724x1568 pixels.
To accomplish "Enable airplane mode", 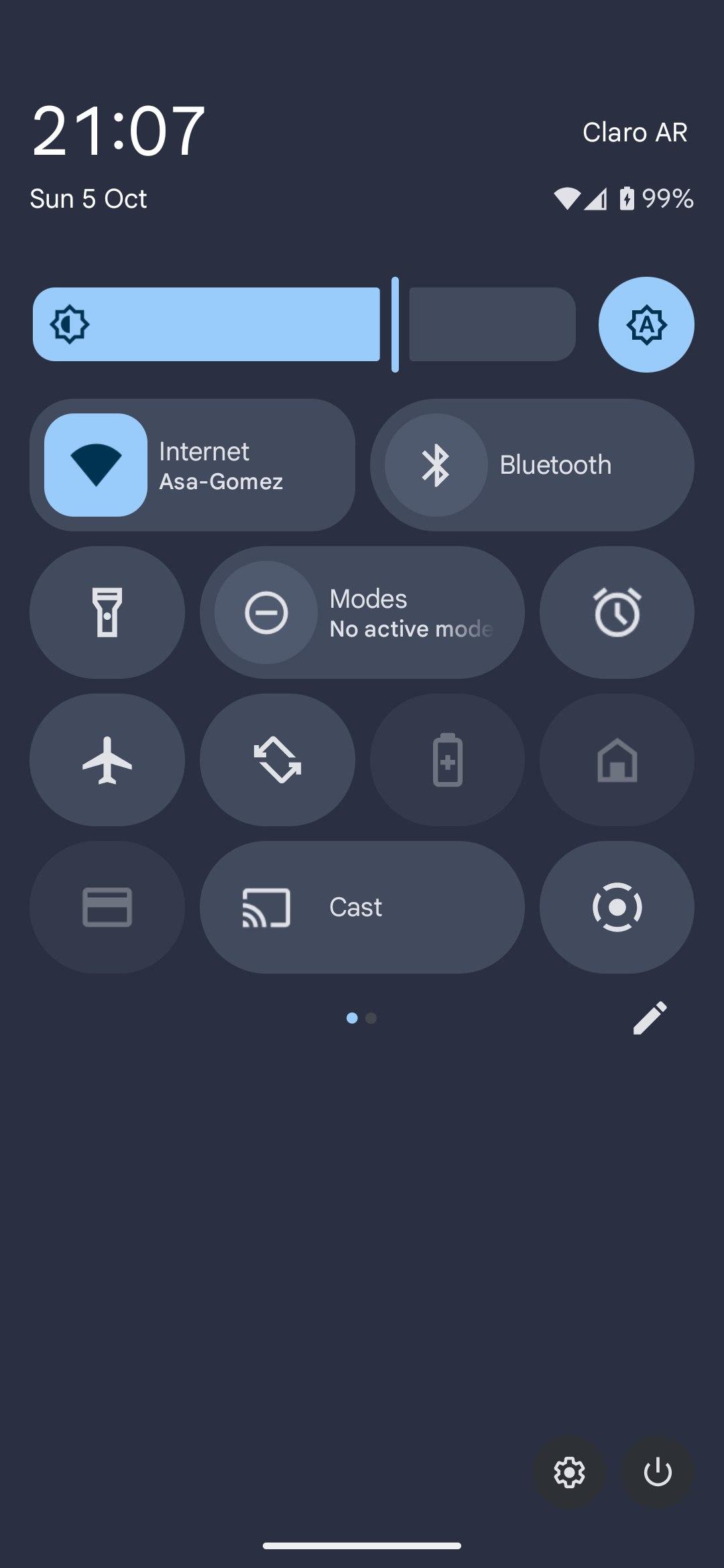I will pyautogui.click(x=107, y=760).
